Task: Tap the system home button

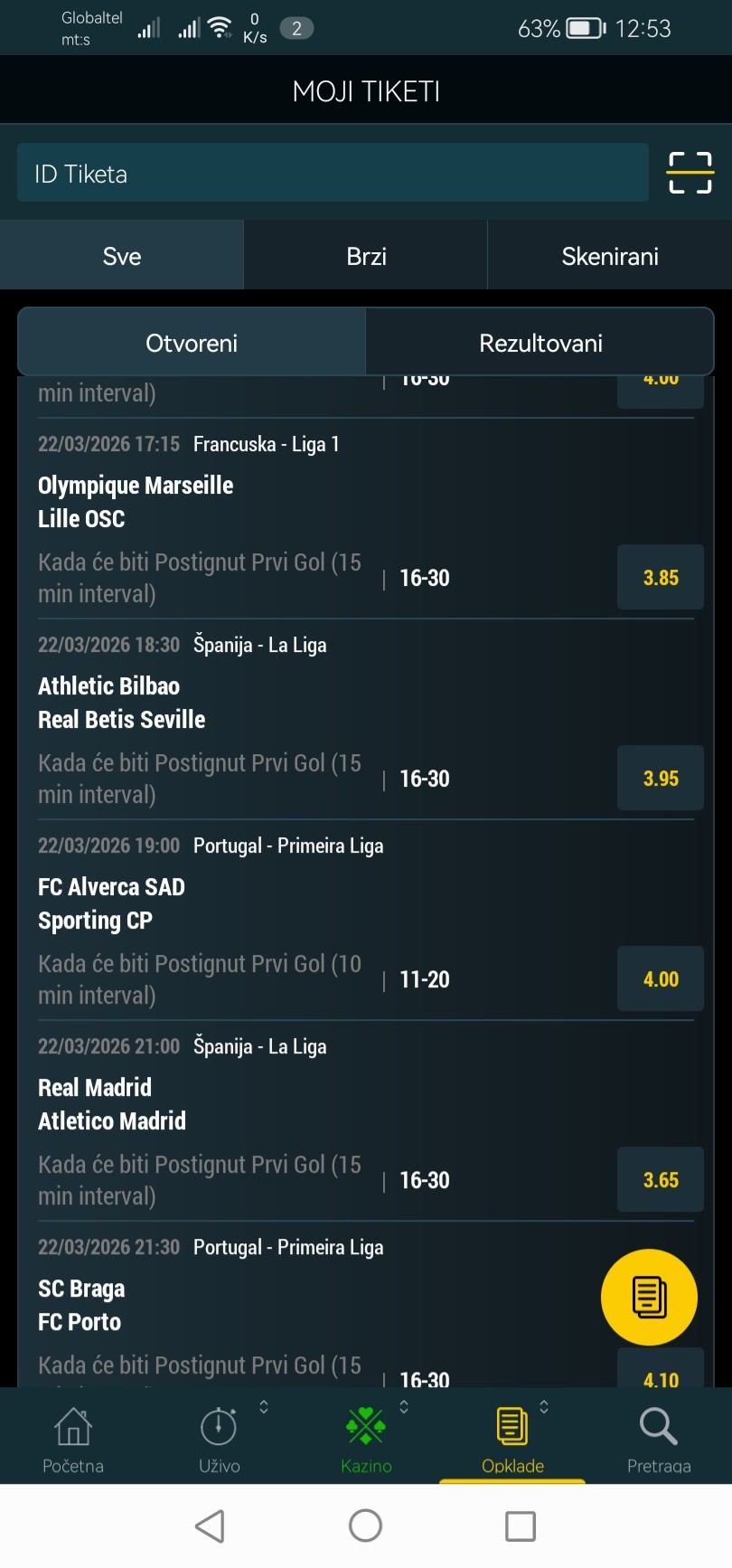Action: coord(365,1526)
